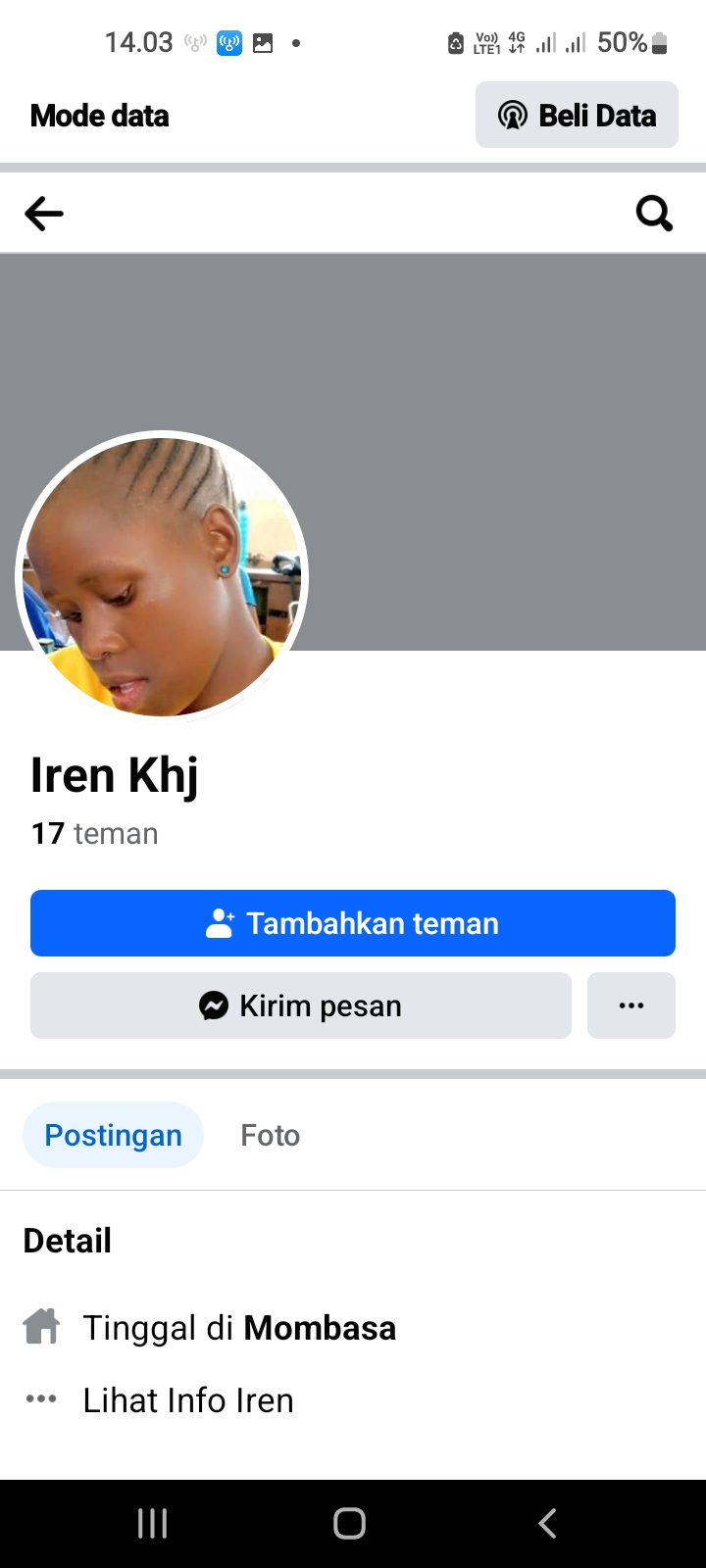This screenshot has width=706, height=1568.
Task: Tap the Beli Data button
Action: [577, 115]
